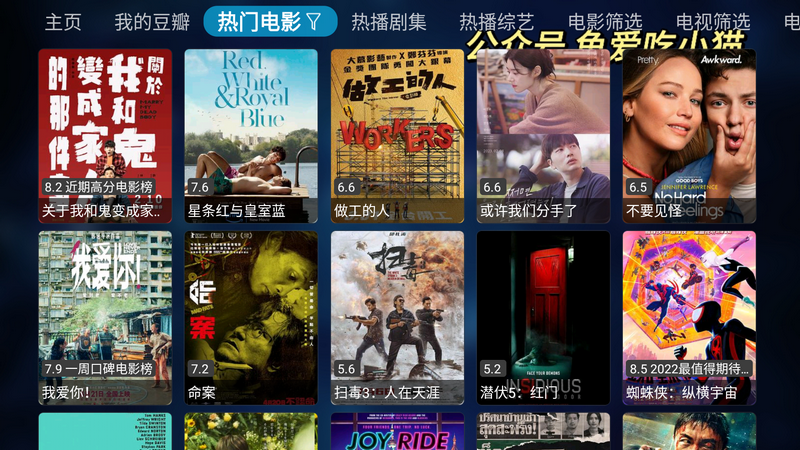Open the 我的豆瓣 tab
The image size is (800, 450).
pyautogui.click(x=150, y=21)
